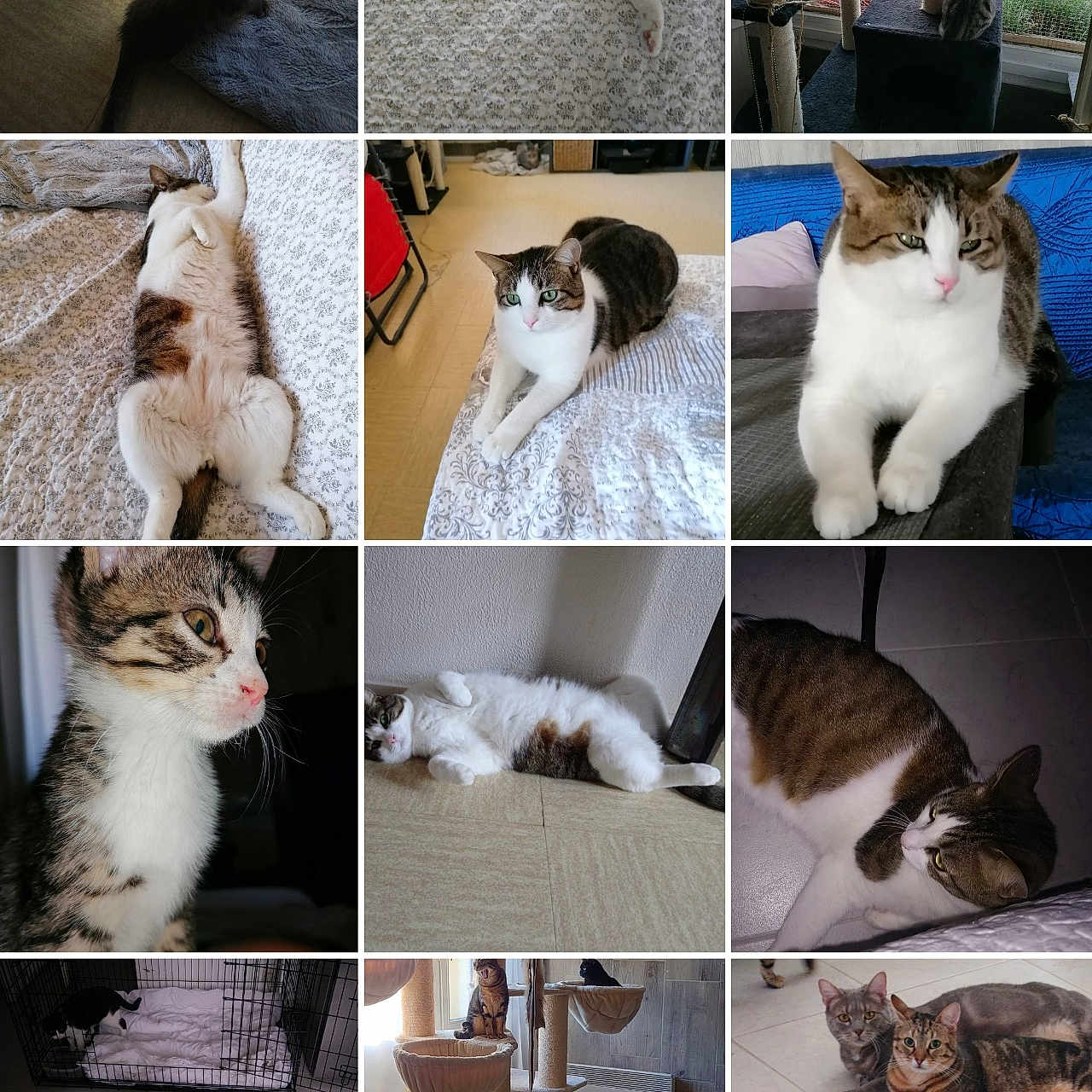Open photo of cat loafing on bed corner
The height and width of the screenshot is (1092, 1092).
click(544, 340)
